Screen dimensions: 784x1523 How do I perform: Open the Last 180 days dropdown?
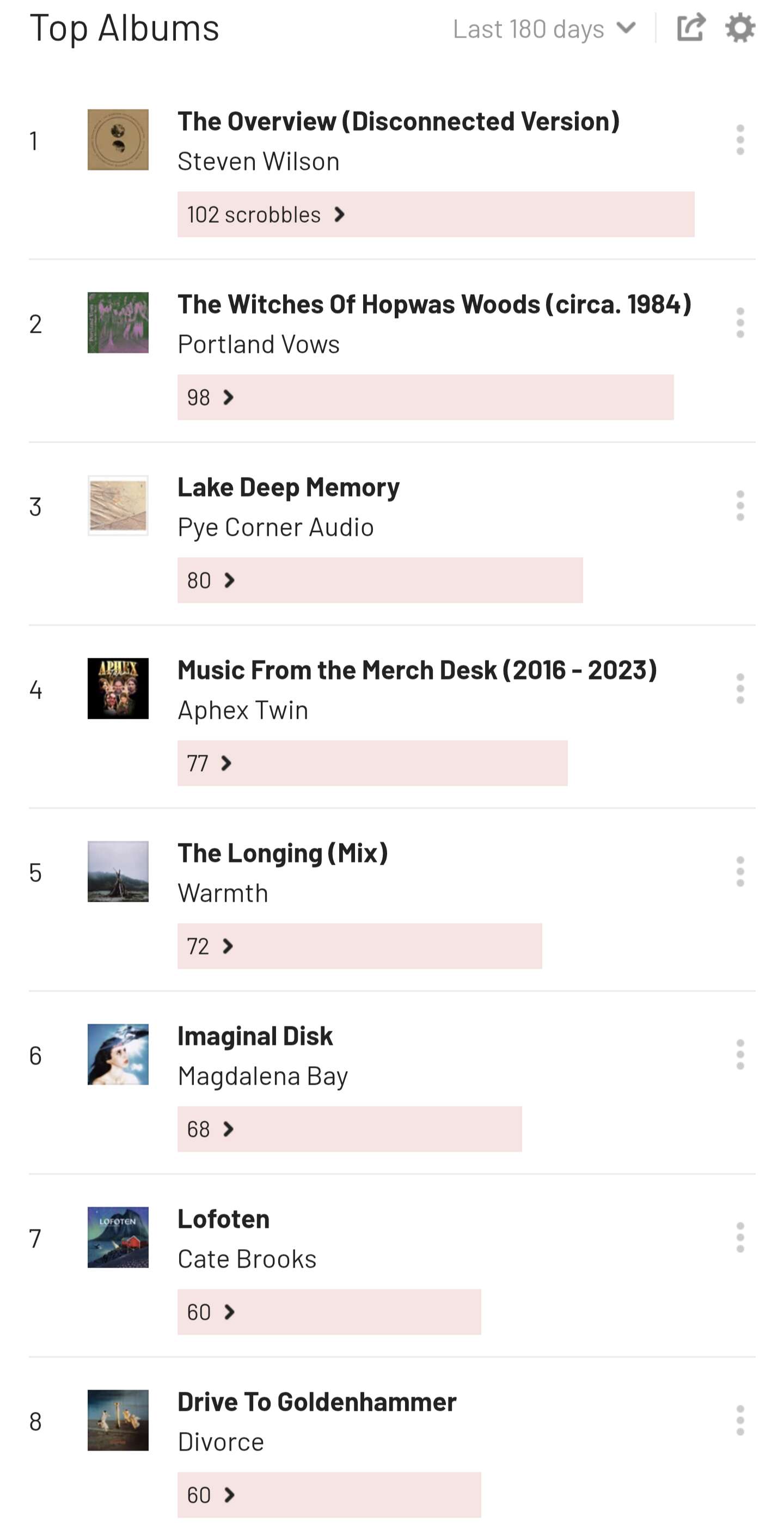[544, 29]
